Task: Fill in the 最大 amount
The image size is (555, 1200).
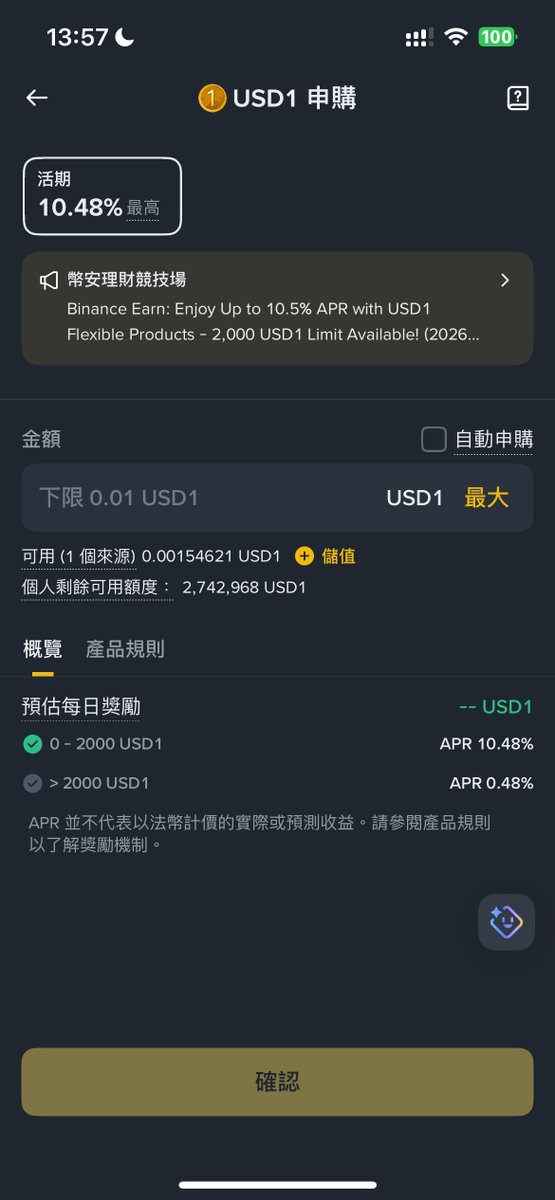Action: point(487,497)
